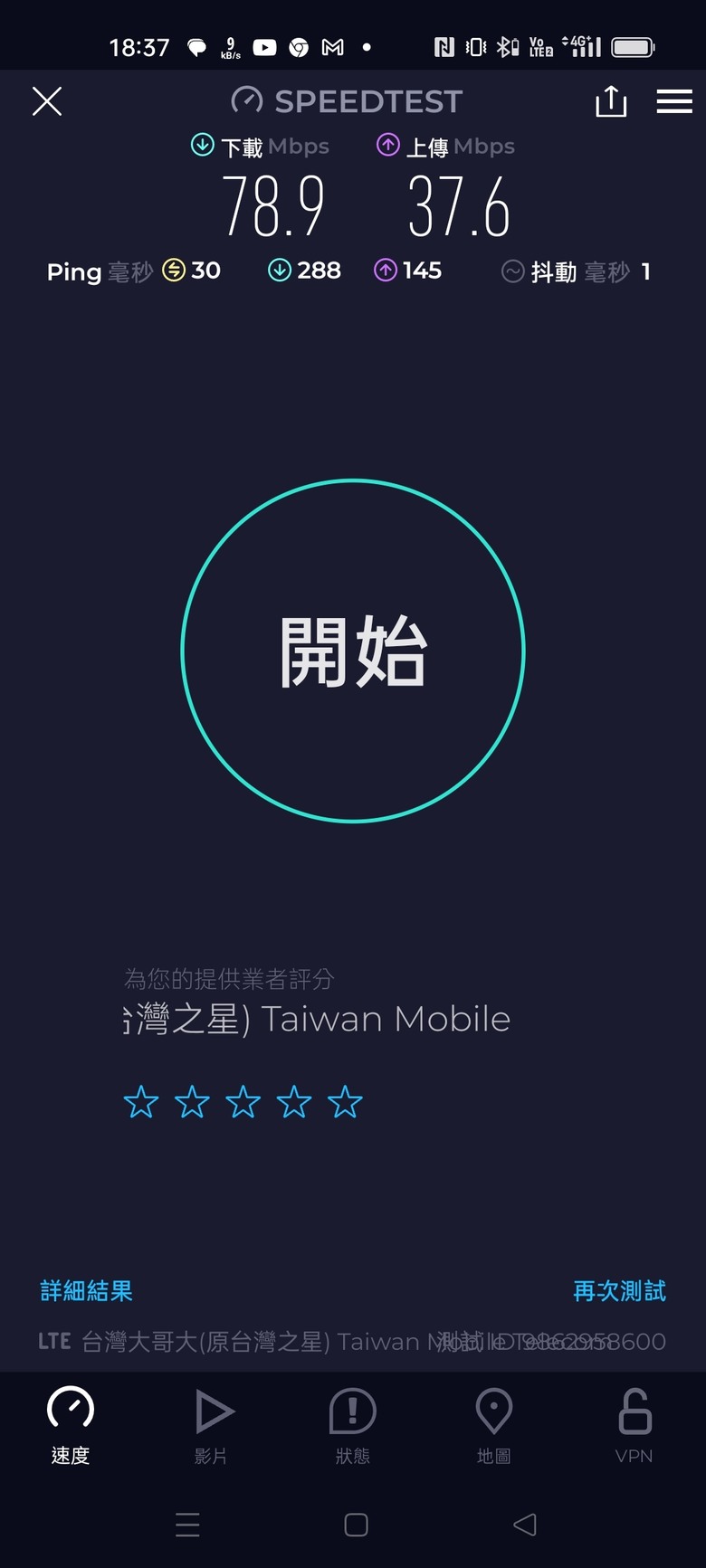
Task: Open the hamburger menu
Action: coord(674,101)
